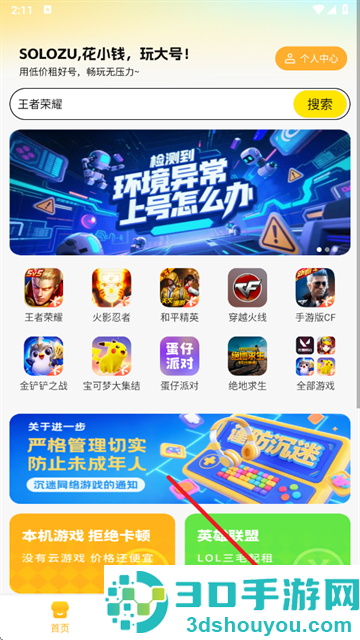The height and width of the screenshot is (640, 360).
Task: Open the 英雄联盟 card
Action: tap(267, 540)
